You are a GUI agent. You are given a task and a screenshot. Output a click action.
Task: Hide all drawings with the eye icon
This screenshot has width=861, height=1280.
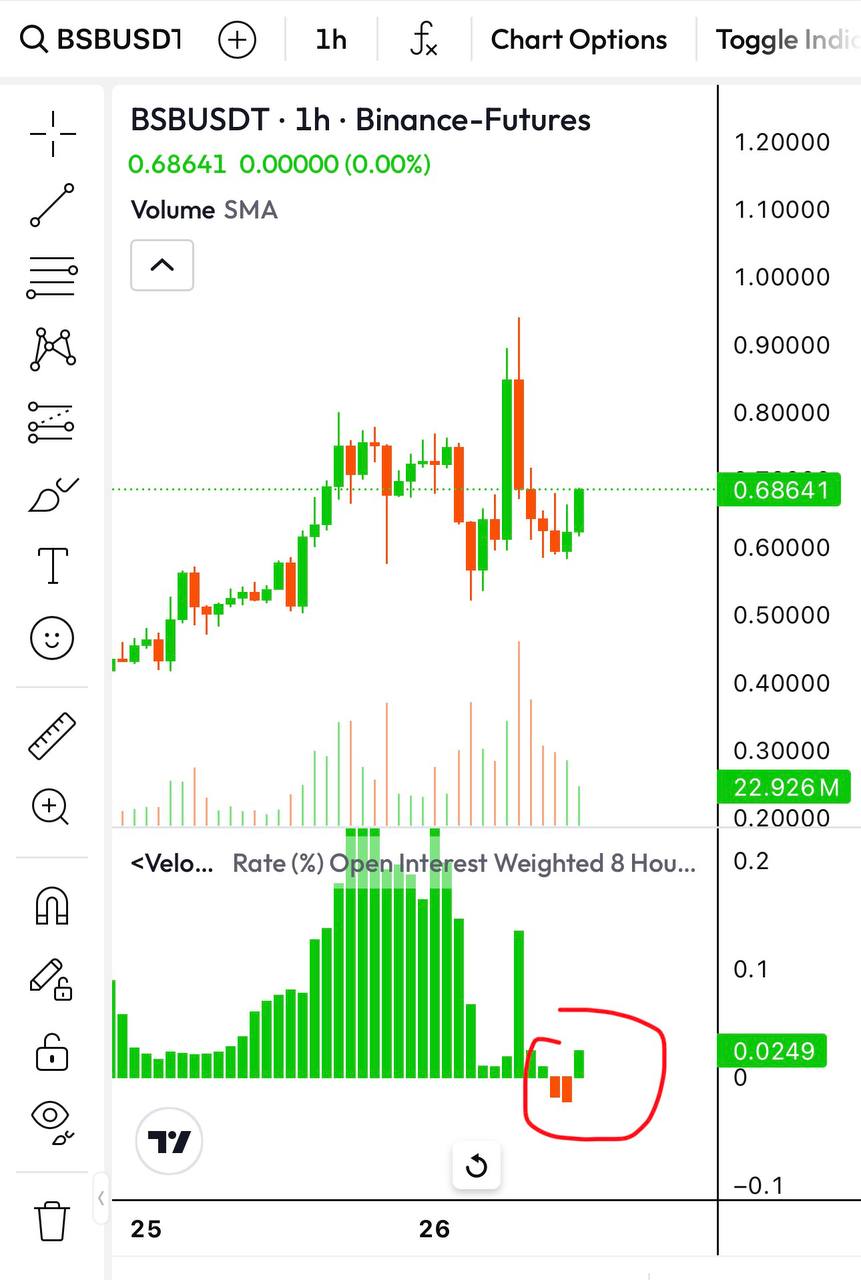tap(52, 1122)
